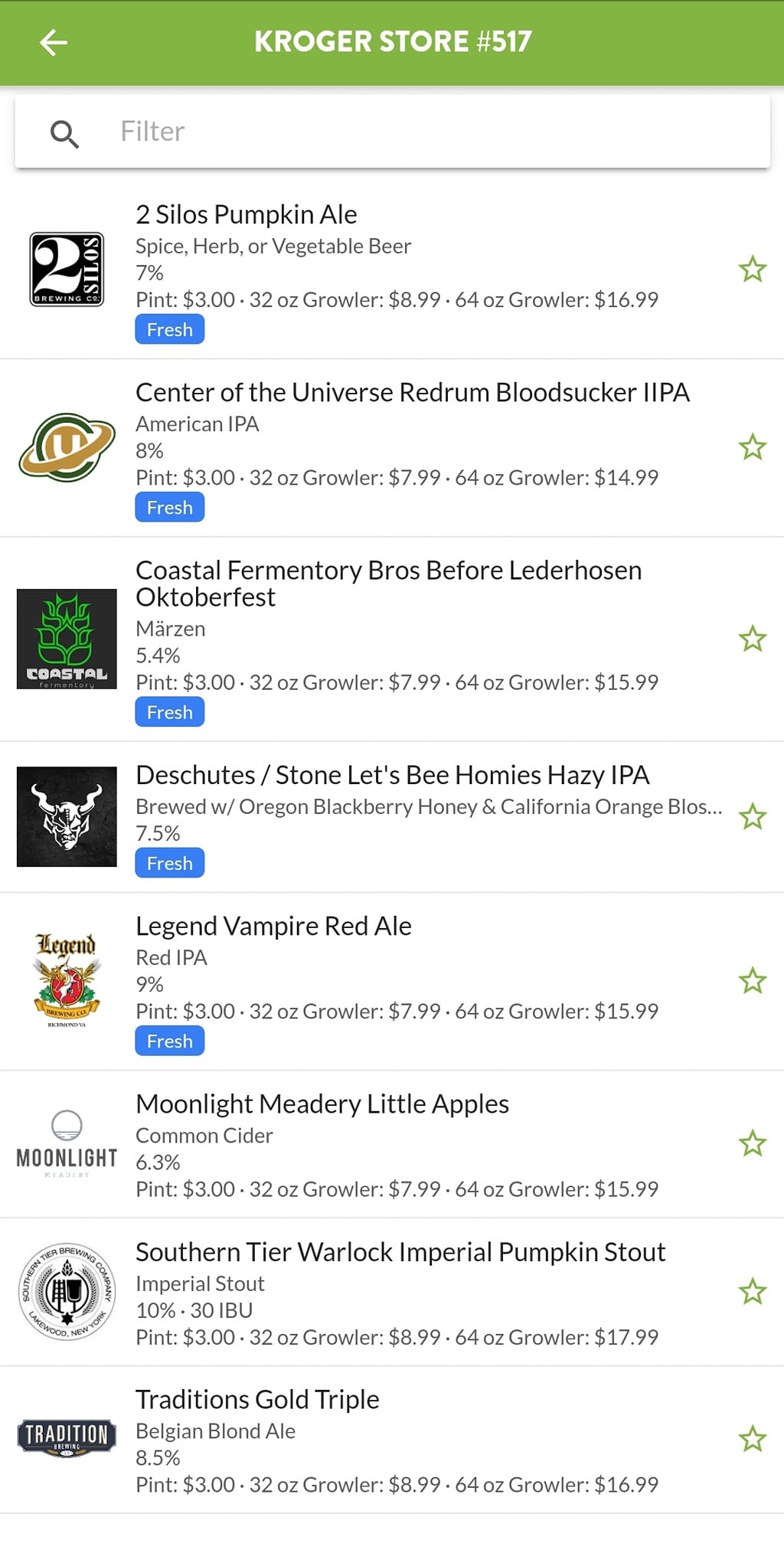784x1543 pixels.
Task: Star the Redrum Bloodsucker IIPA beer
Action: tap(752, 447)
